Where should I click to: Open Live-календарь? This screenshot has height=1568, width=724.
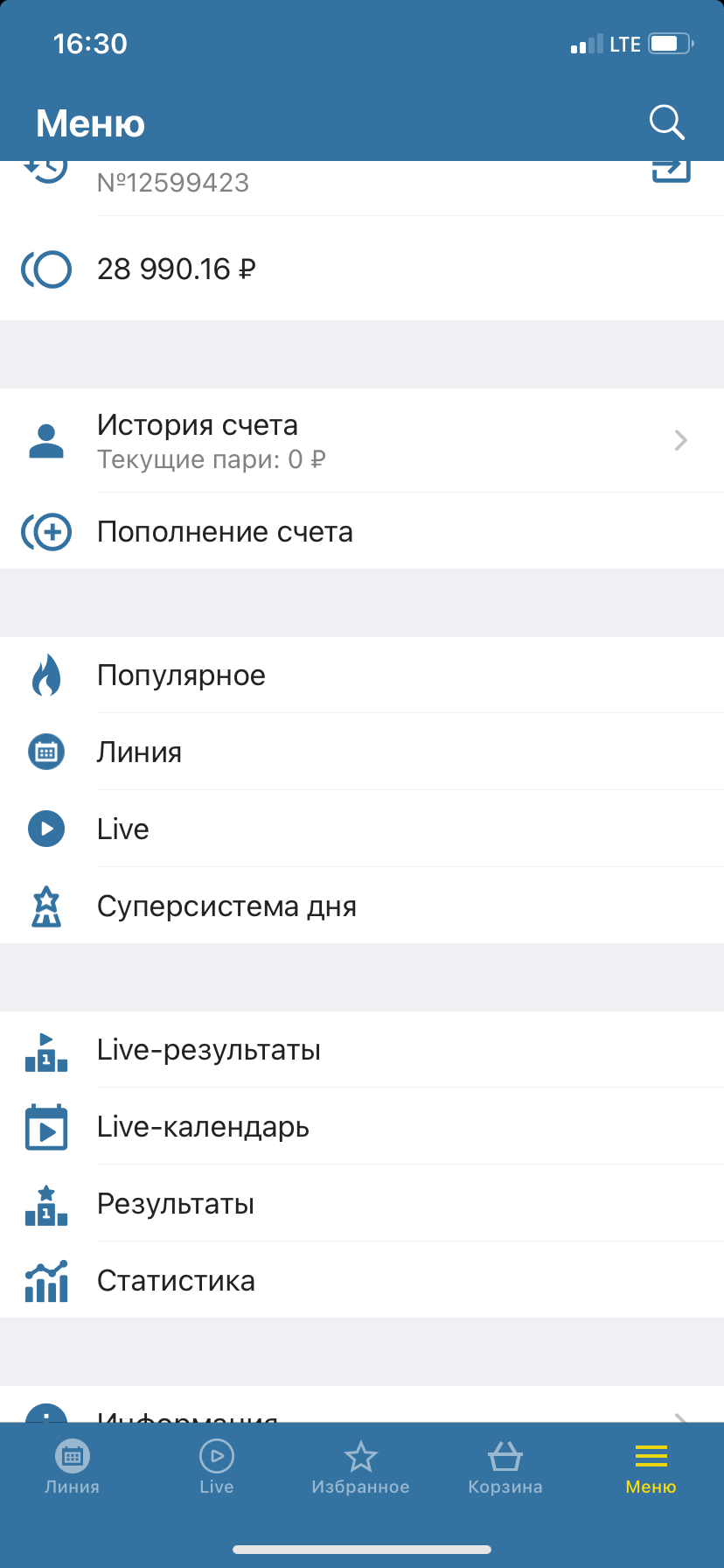pyautogui.click(x=362, y=1127)
